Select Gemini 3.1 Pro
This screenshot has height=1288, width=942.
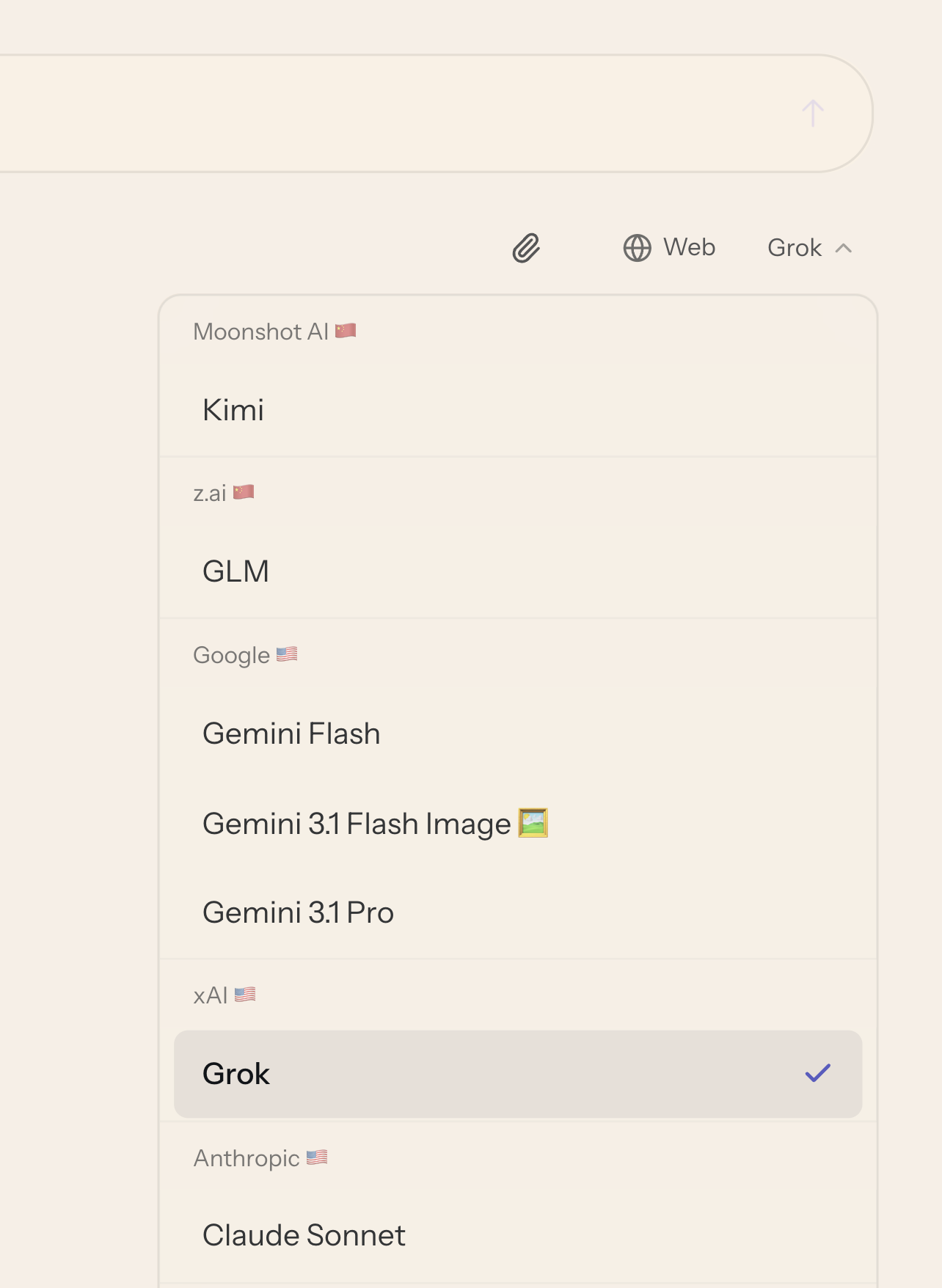tap(518, 912)
